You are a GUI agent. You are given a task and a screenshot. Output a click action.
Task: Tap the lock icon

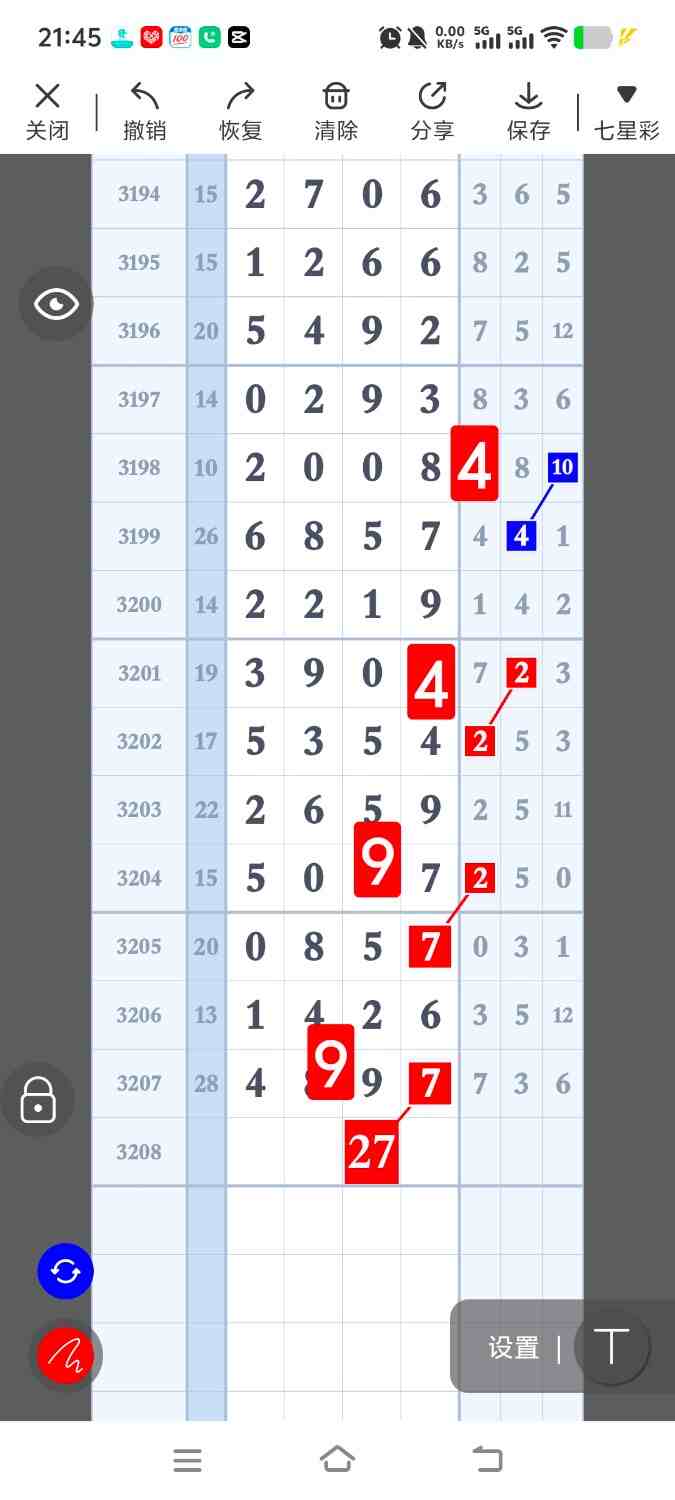pos(38,1100)
